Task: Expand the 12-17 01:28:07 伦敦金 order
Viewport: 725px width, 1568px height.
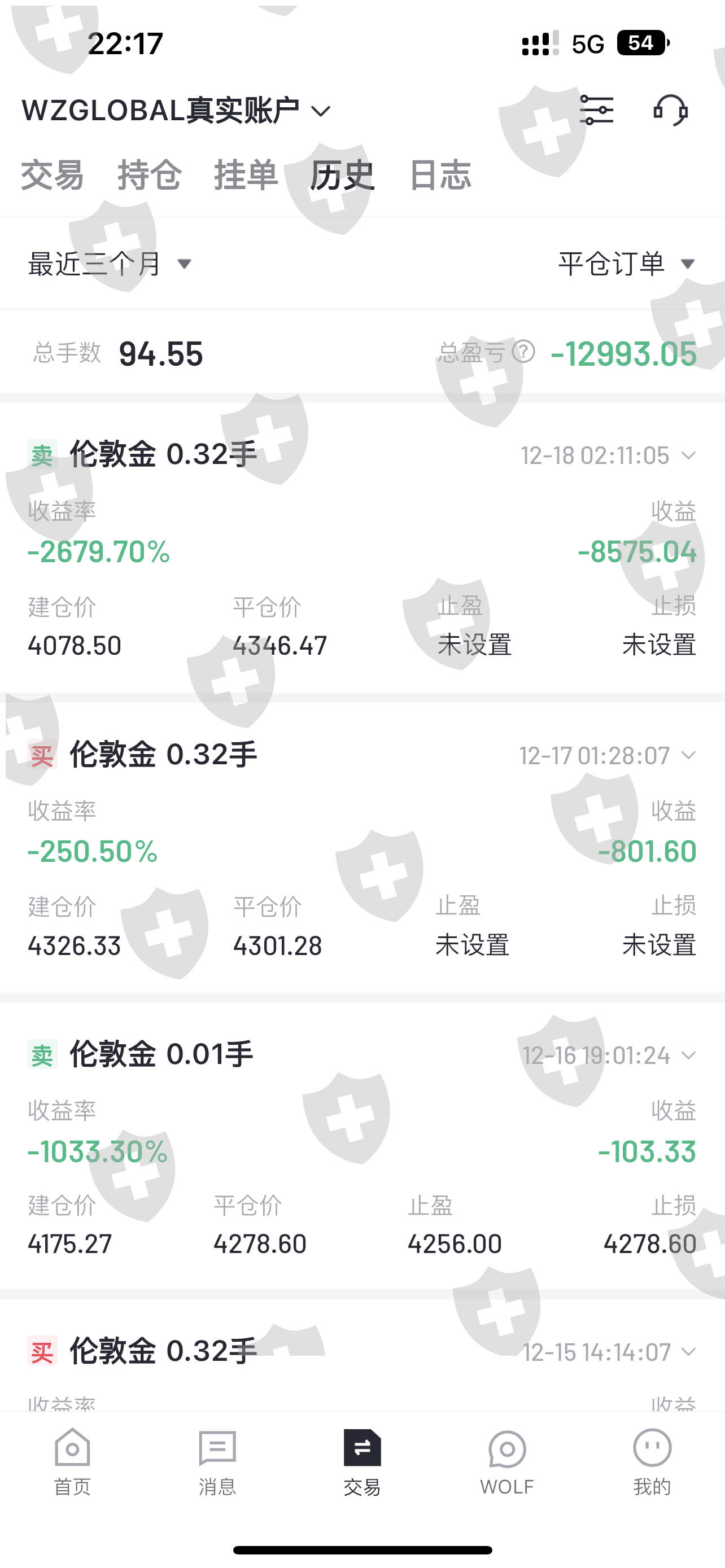Action: (x=688, y=755)
